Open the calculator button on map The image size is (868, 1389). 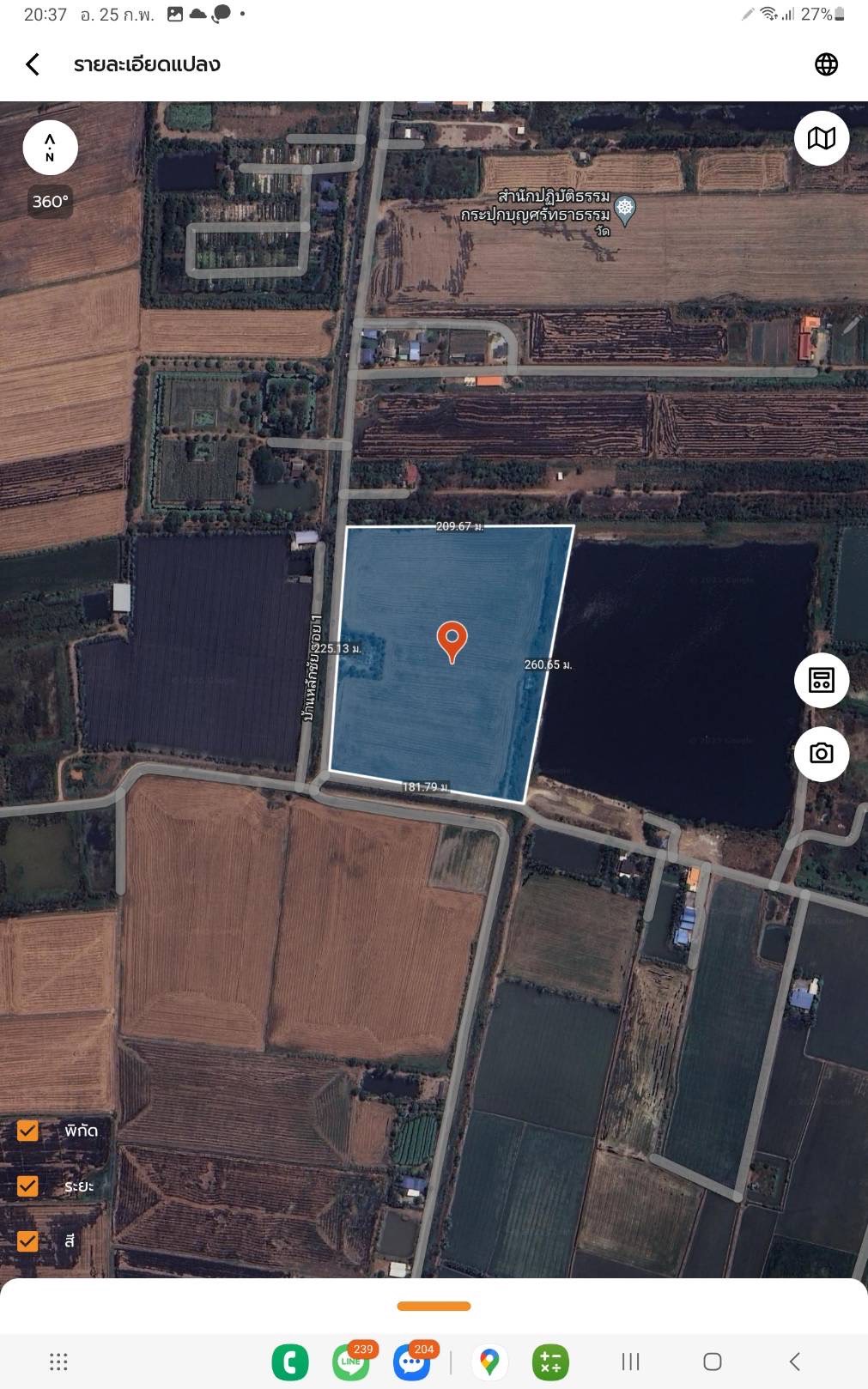tap(821, 680)
